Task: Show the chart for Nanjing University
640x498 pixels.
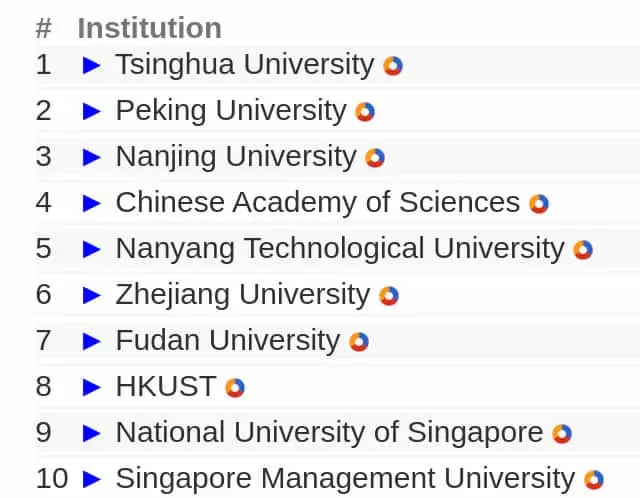Action: click(375, 158)
